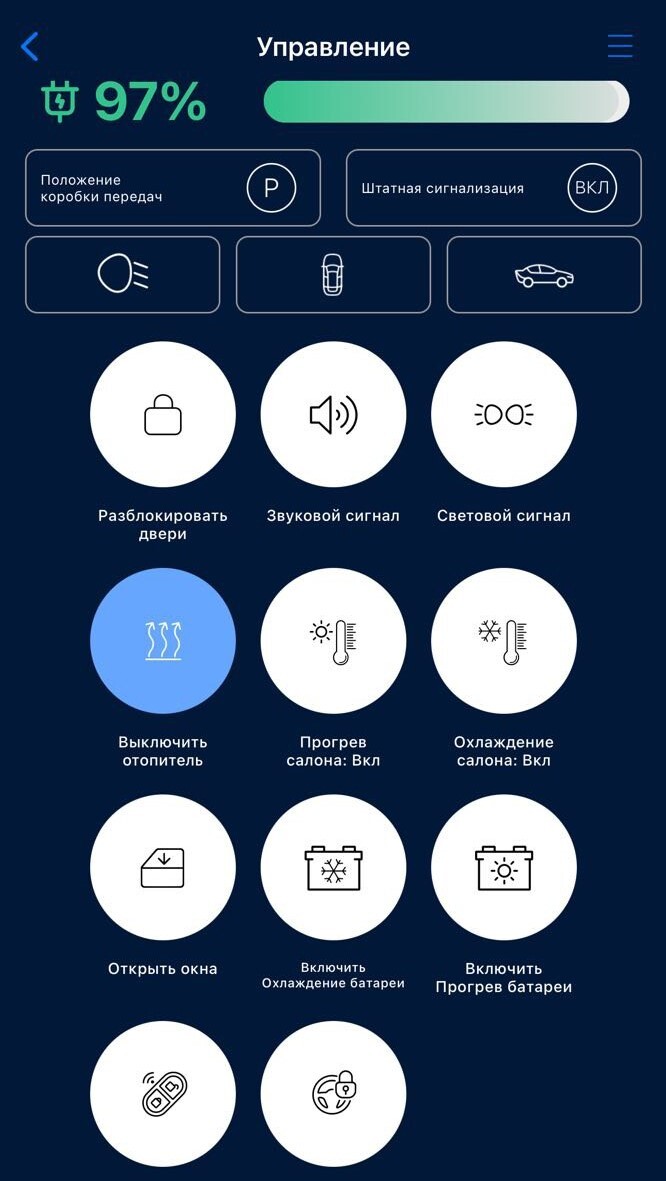Activate Световой сигнал
The height and width of the screenshot is (1181, 666).
504,414
